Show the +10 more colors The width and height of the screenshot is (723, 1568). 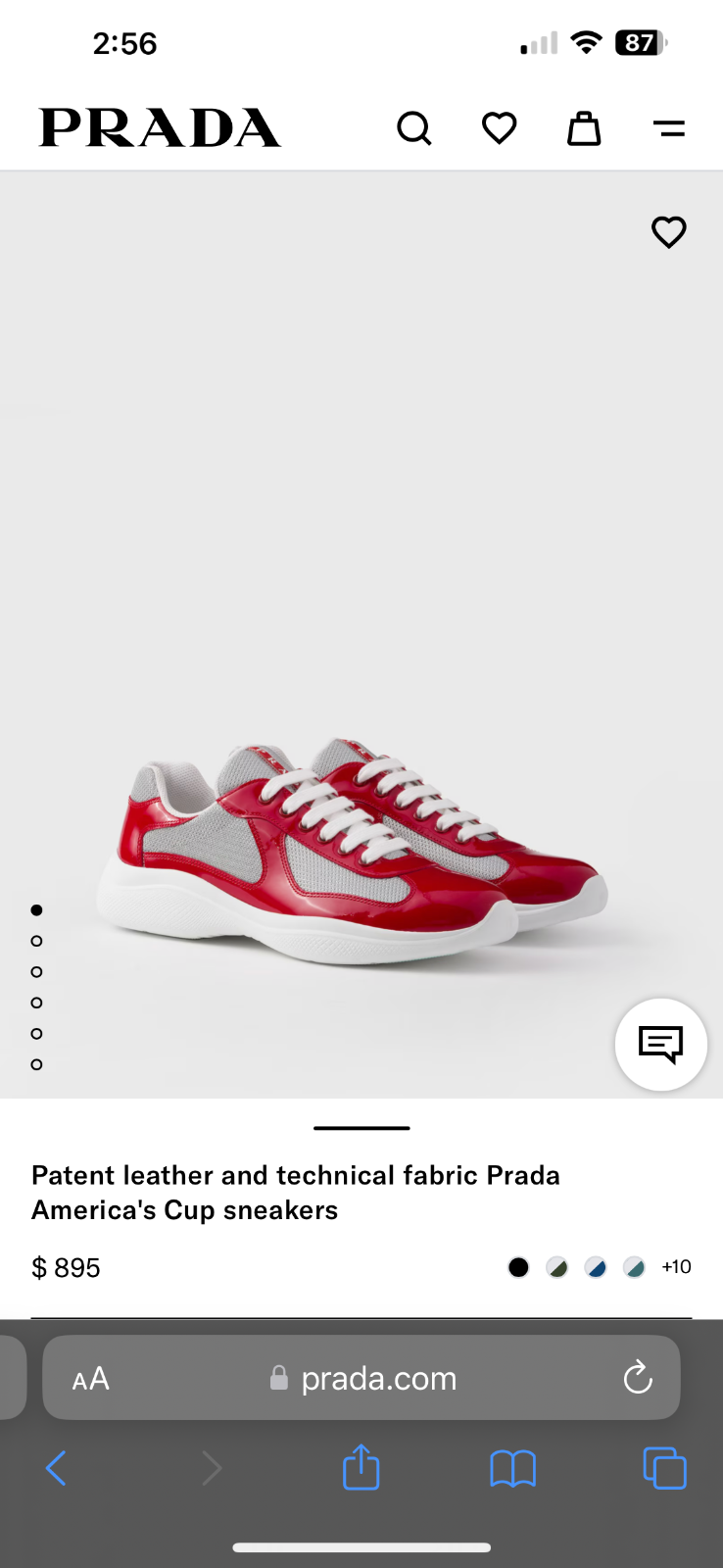[x=676, y=1267]
